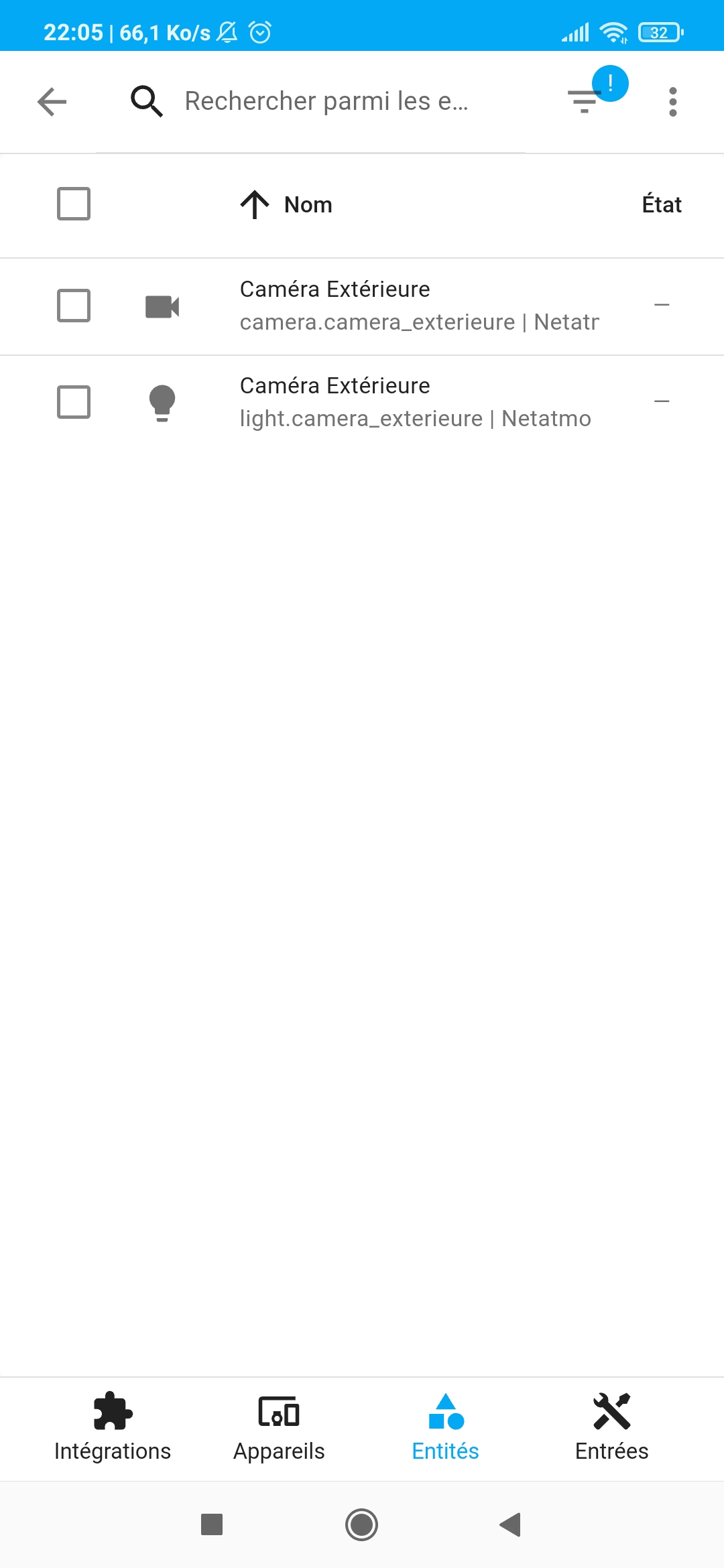The width and height of the screenshot is (724, 1568).
Task: Open recent apps with the square button
Action: (212, 1524)
